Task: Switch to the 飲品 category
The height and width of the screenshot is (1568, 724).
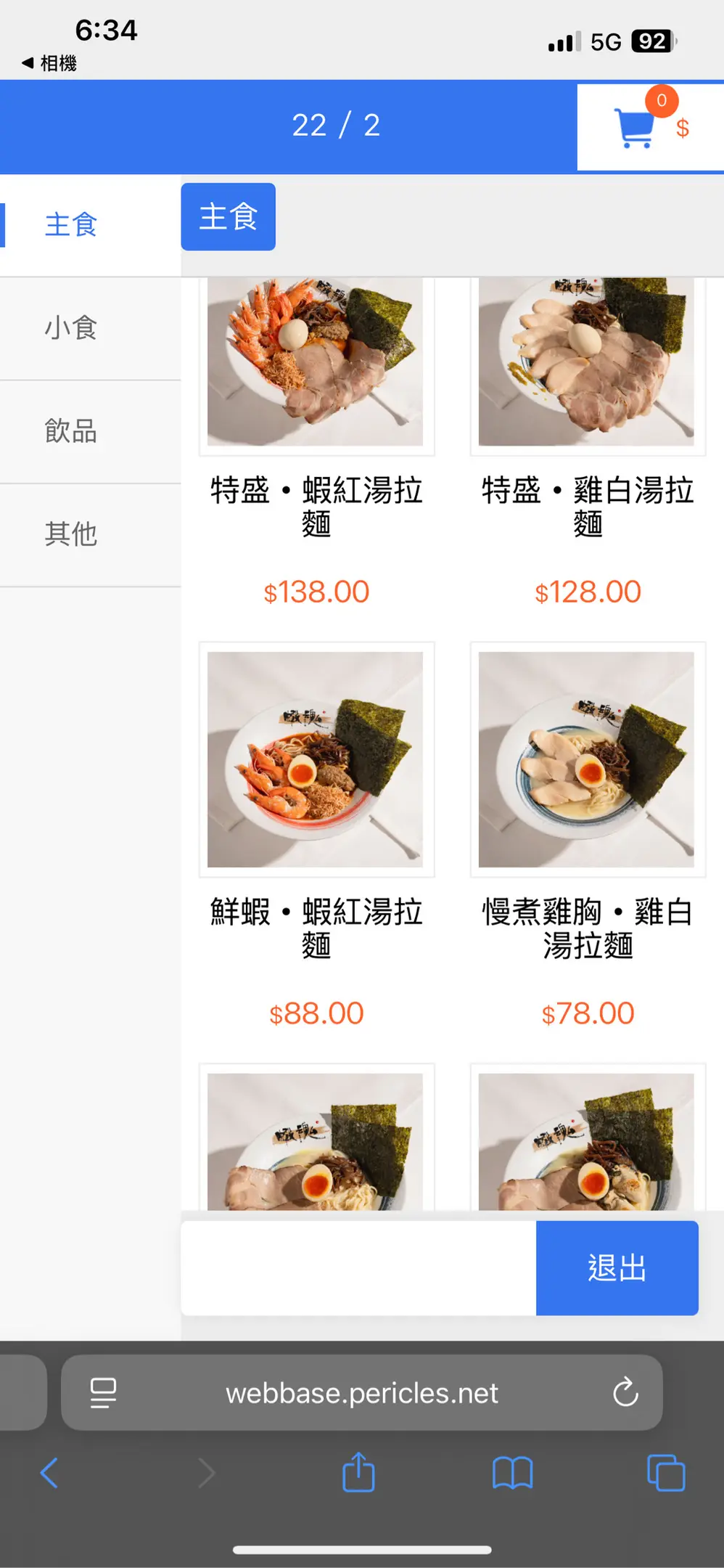Action: point(71,431)
